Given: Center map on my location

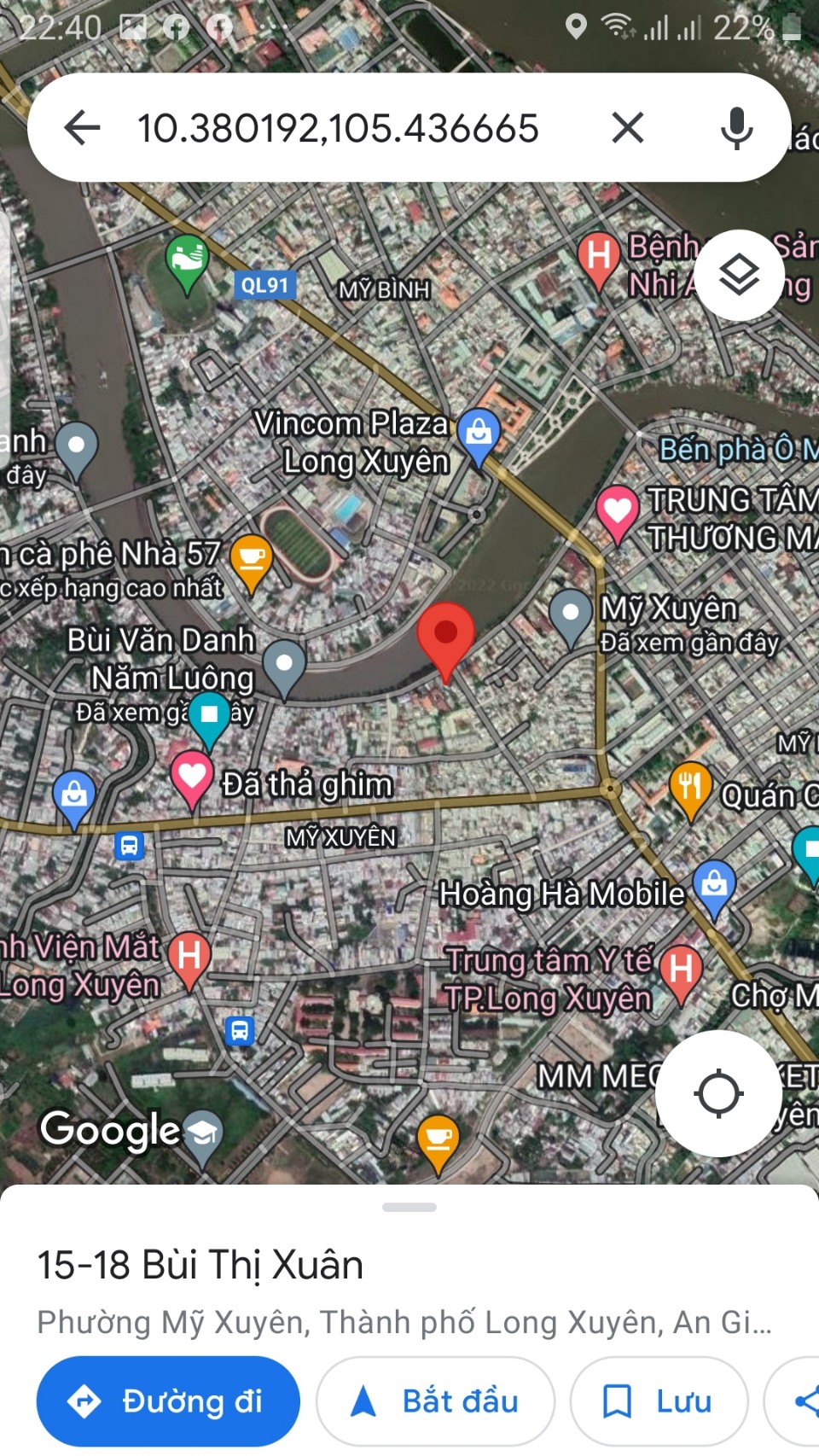Looking at the screenshot, I should tap(718, 1093).
